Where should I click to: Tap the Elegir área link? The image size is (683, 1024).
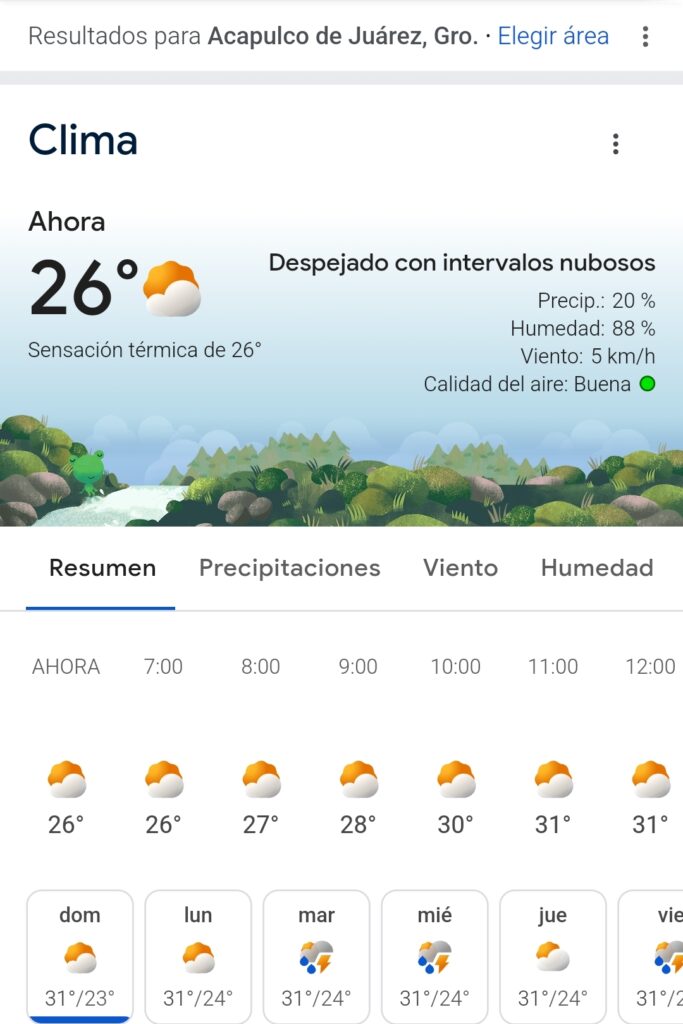(x=553, y=37)
